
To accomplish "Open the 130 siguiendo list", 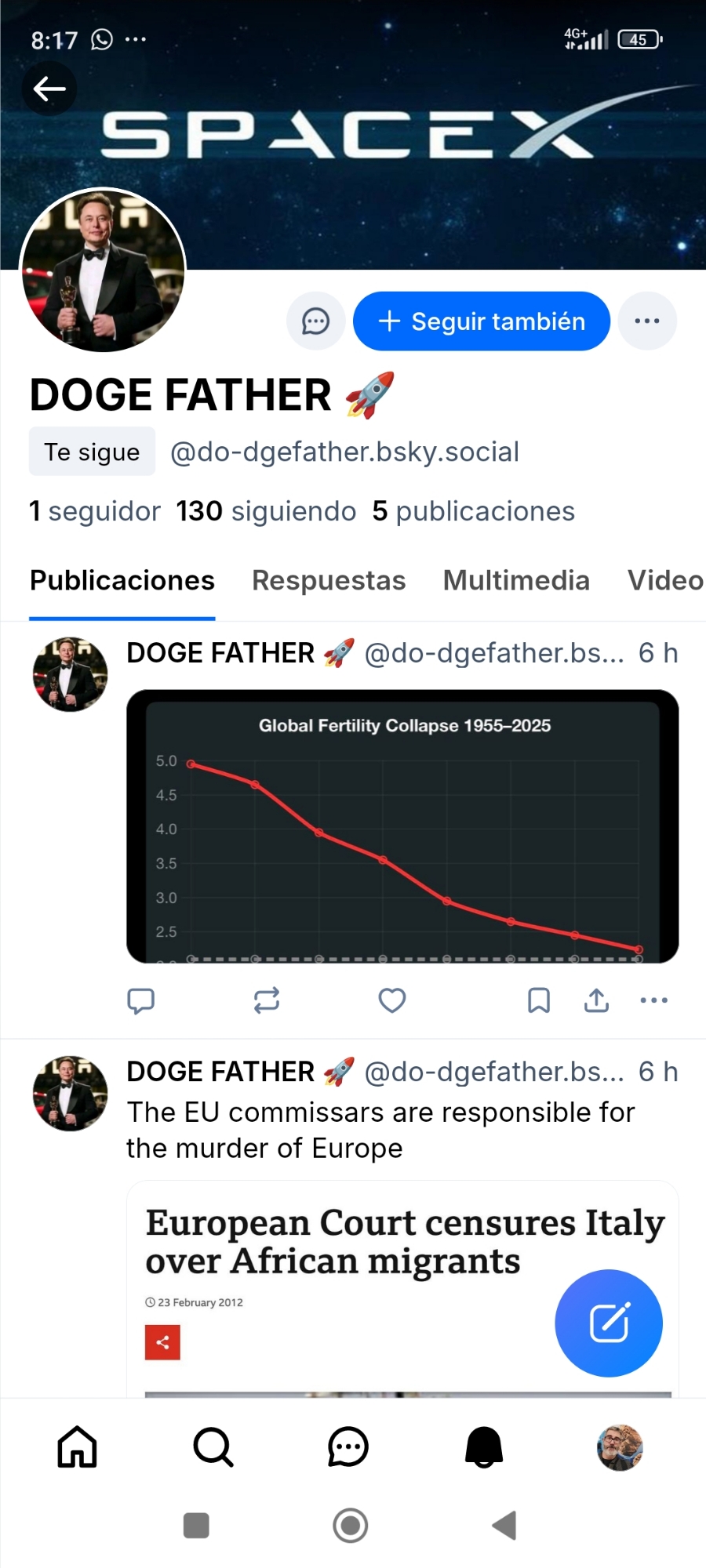I will [x=266, y=511].
